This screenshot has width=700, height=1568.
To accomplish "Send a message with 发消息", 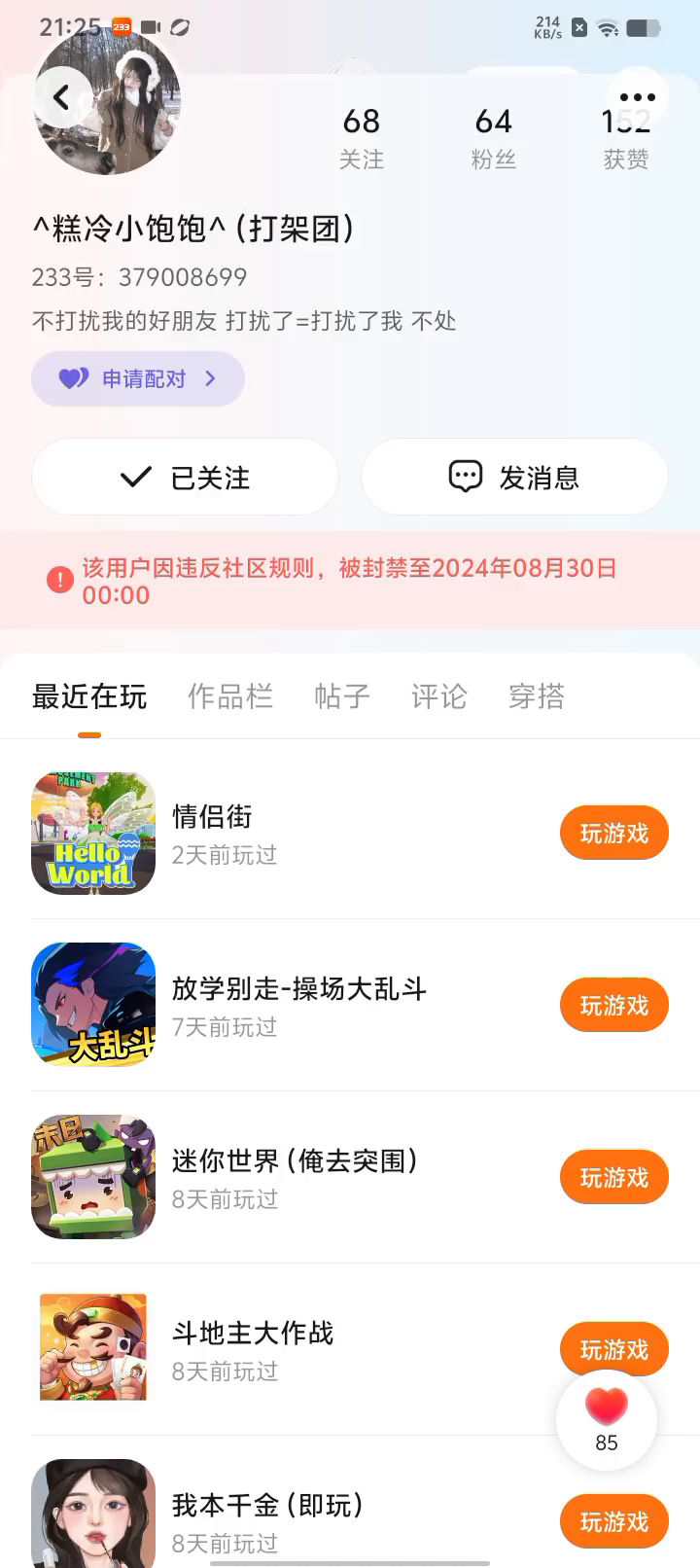I will 514,477.
